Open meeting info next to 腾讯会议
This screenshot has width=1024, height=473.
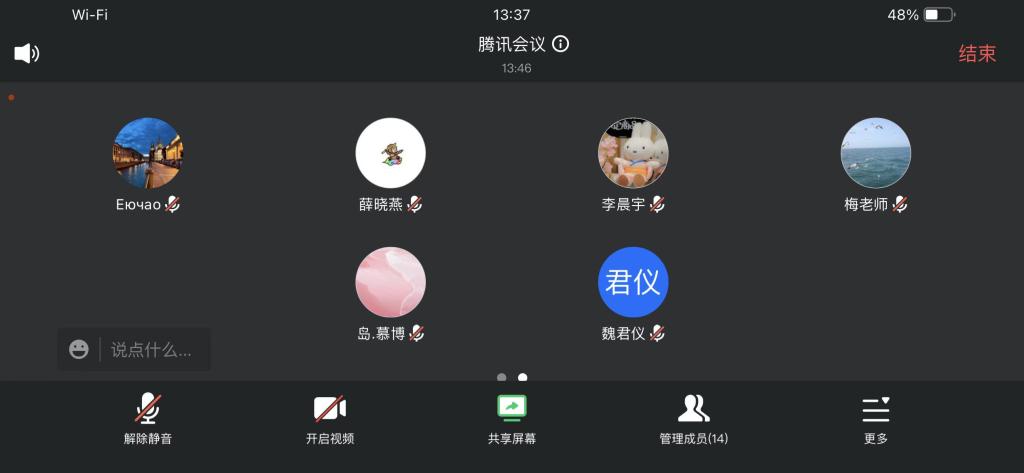pos(561,44)
